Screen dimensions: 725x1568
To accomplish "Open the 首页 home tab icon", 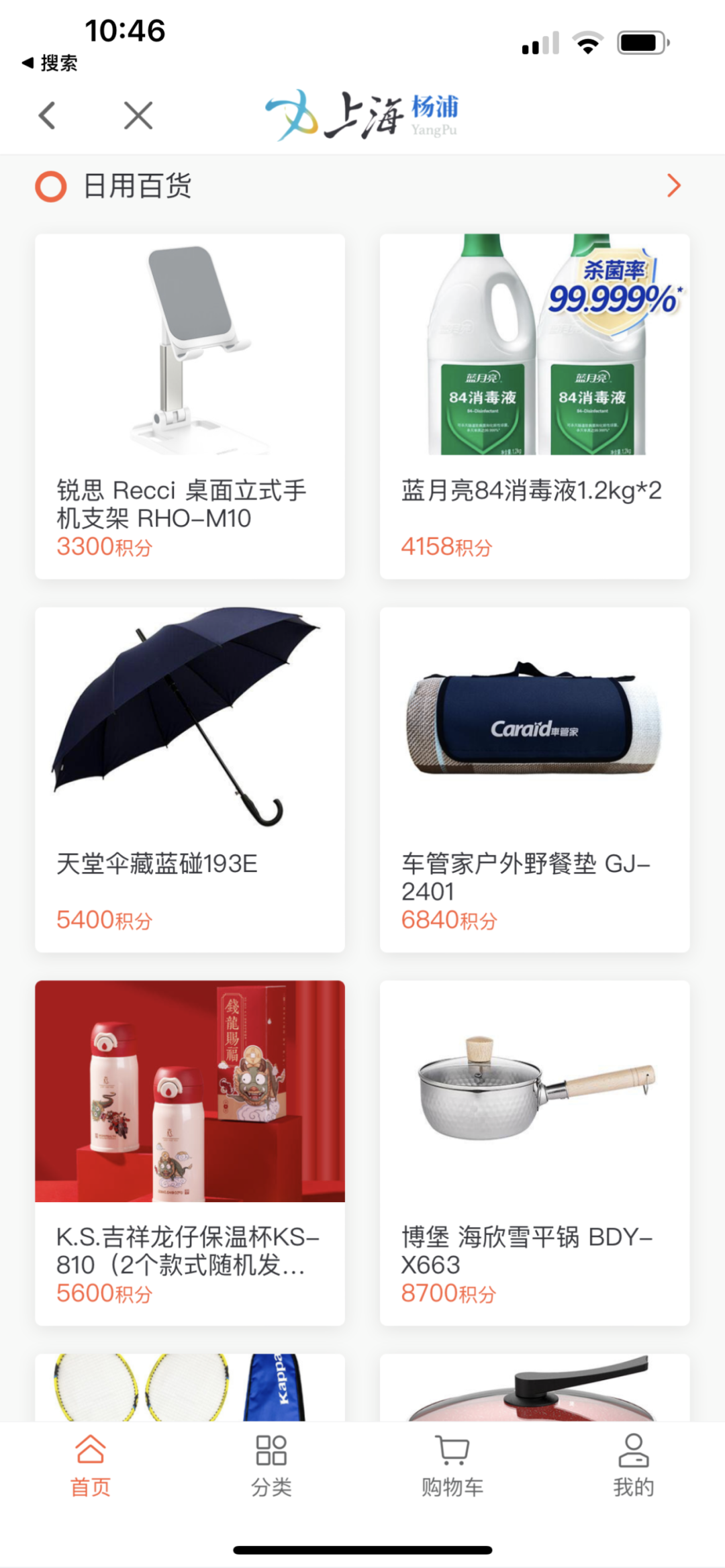I will (89, 1450).
